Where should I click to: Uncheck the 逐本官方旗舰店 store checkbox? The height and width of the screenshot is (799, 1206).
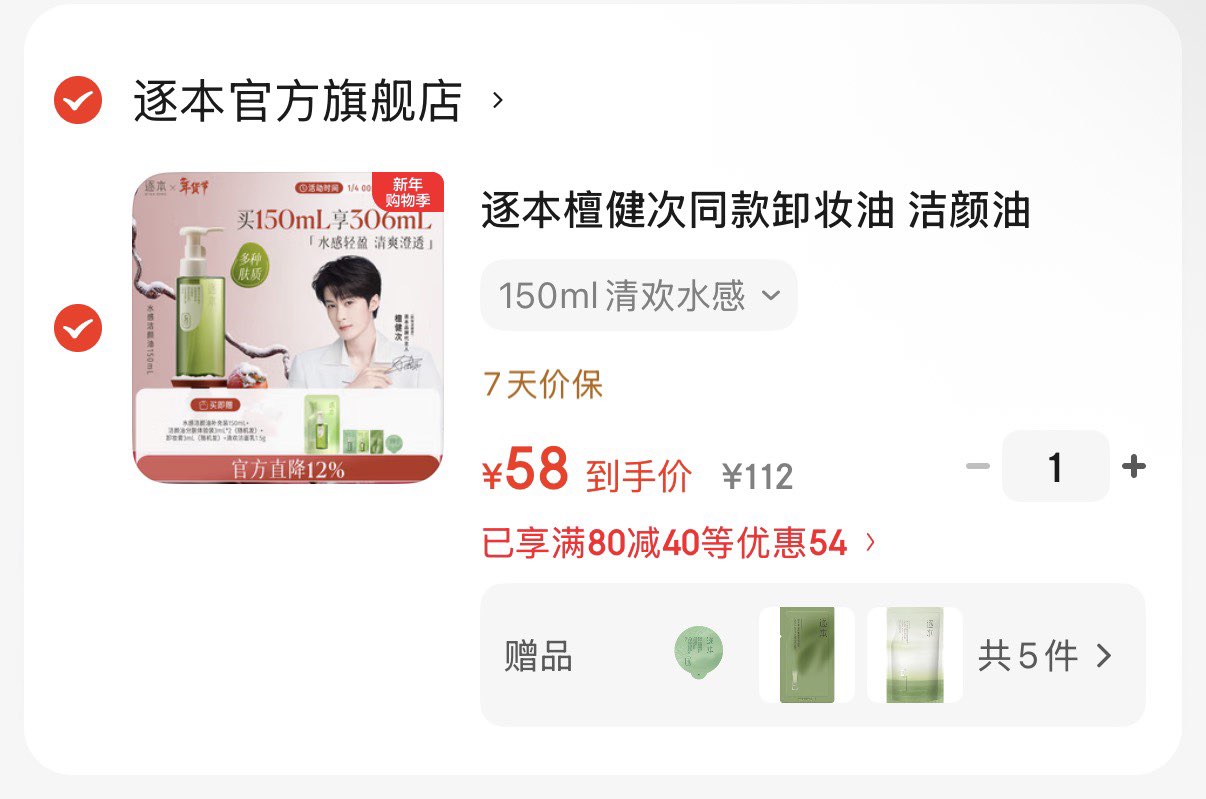78,100
